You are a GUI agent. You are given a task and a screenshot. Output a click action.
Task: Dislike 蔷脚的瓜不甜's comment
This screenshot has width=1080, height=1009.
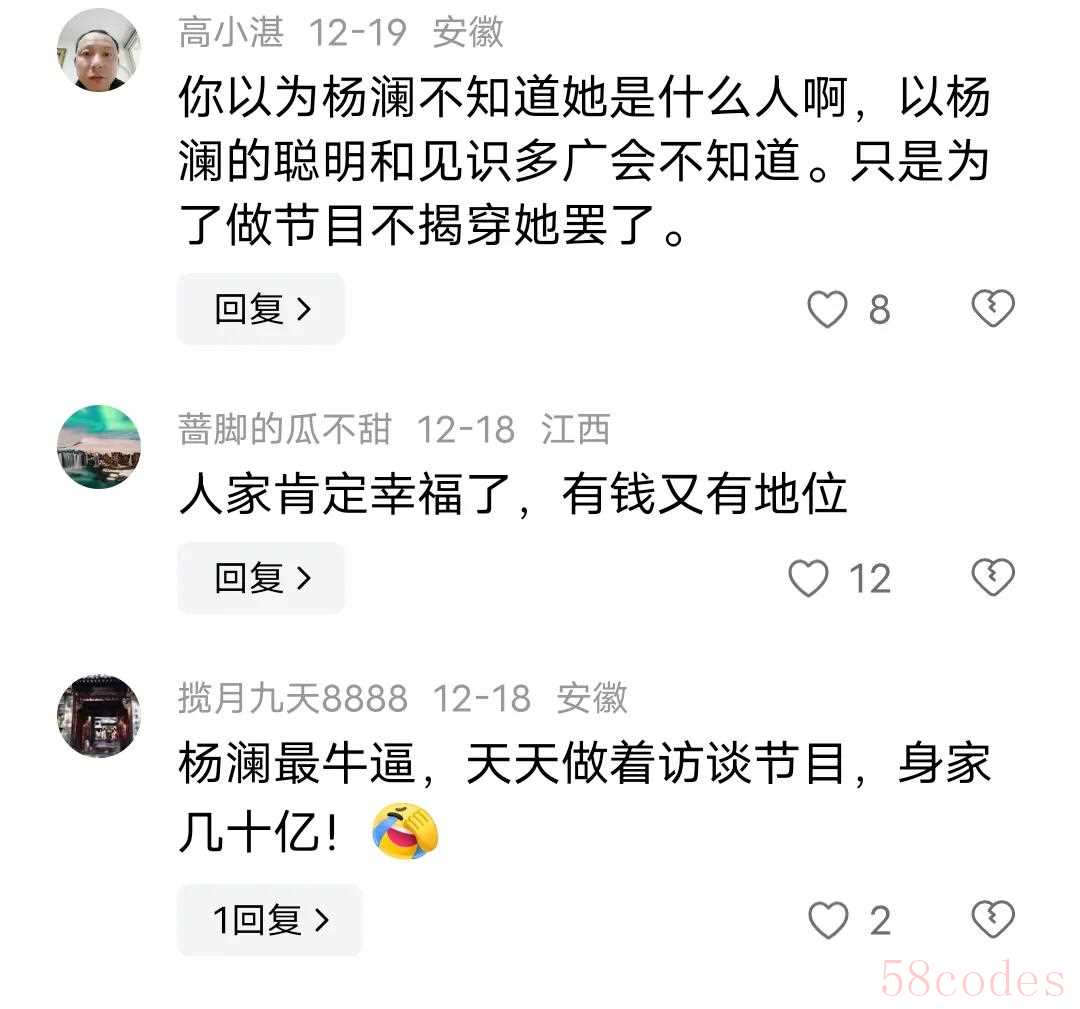click(993, 577)
